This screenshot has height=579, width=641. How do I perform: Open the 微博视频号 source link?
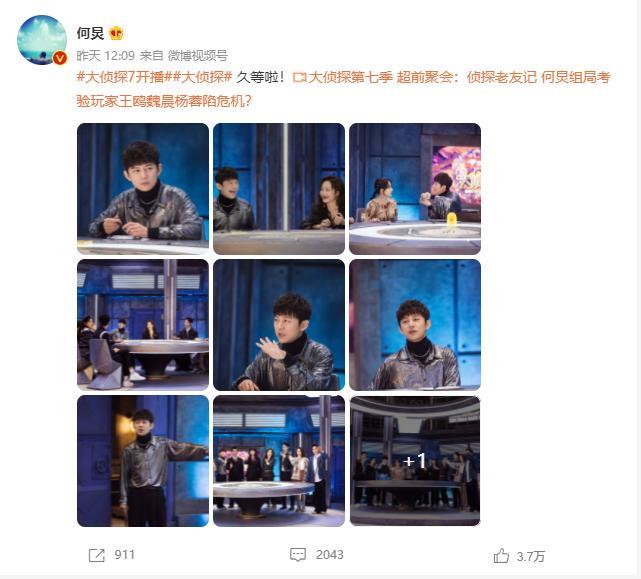click(197, 56)
